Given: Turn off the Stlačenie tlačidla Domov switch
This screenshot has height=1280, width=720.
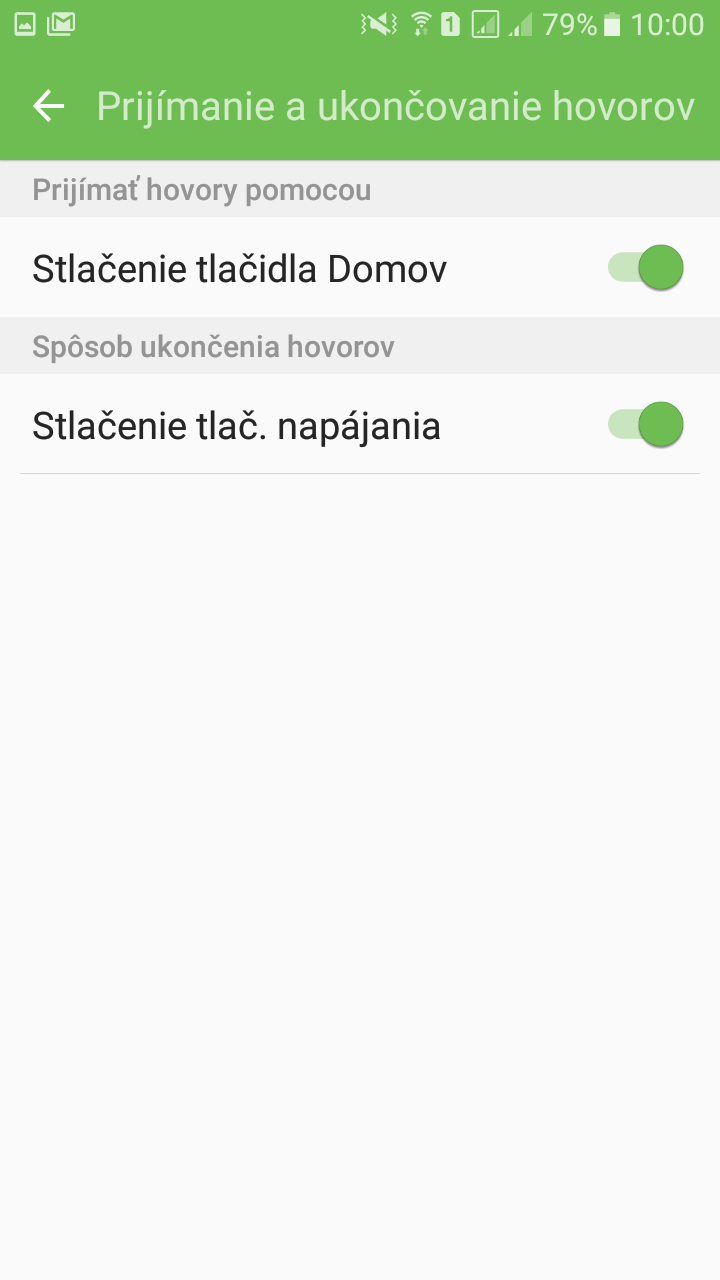Looking at the screenshot, I should [645, 268].
